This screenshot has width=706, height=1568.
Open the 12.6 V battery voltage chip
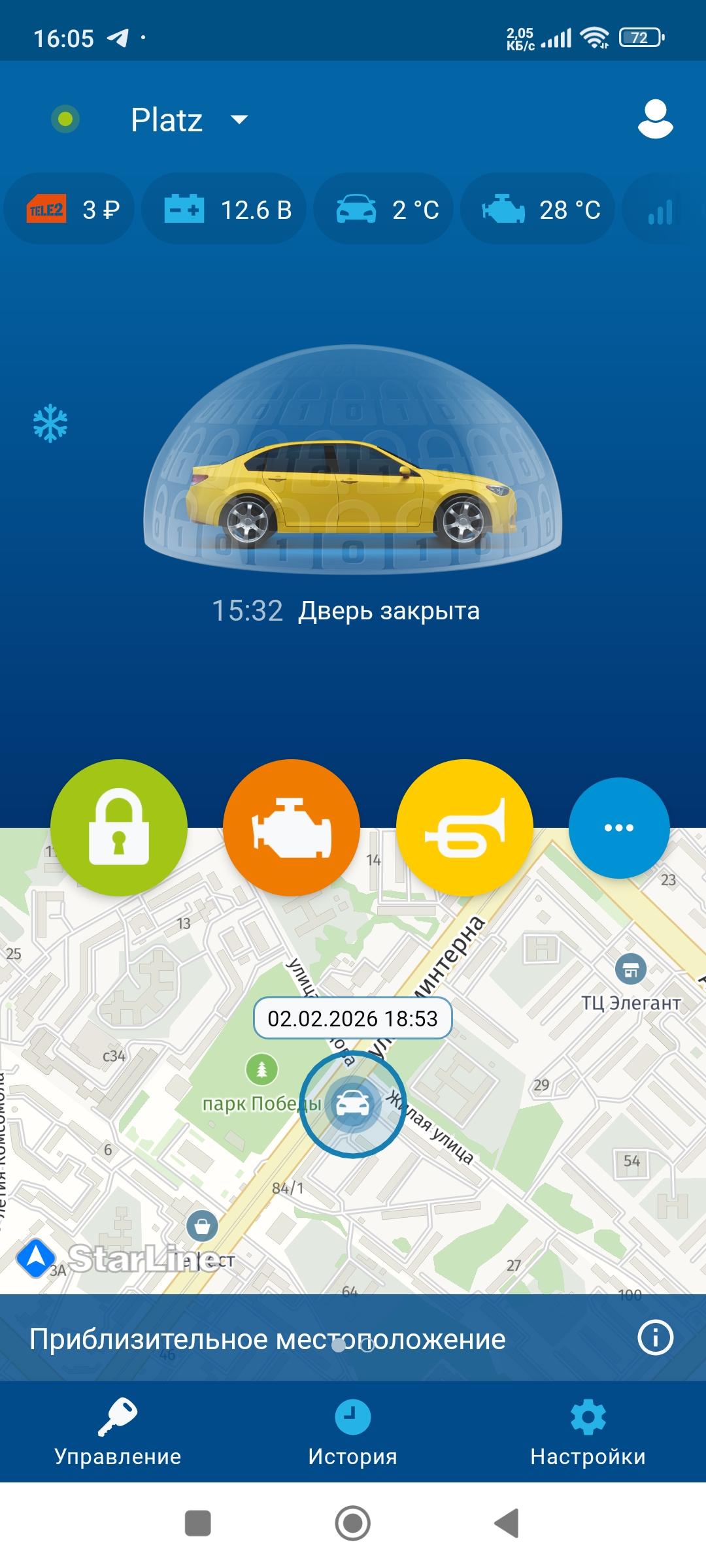coord(226,210)
